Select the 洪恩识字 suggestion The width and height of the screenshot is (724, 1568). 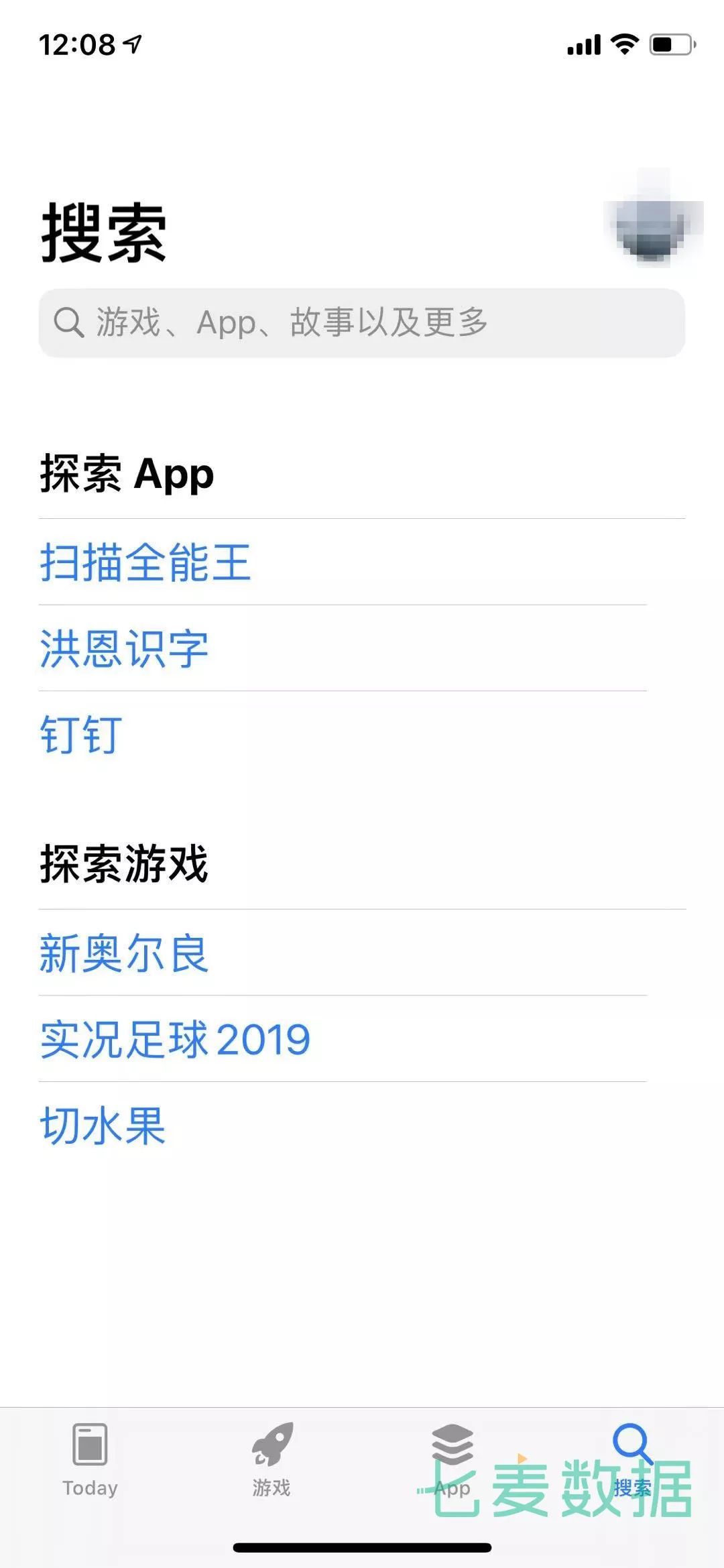(x=125, y=648)
